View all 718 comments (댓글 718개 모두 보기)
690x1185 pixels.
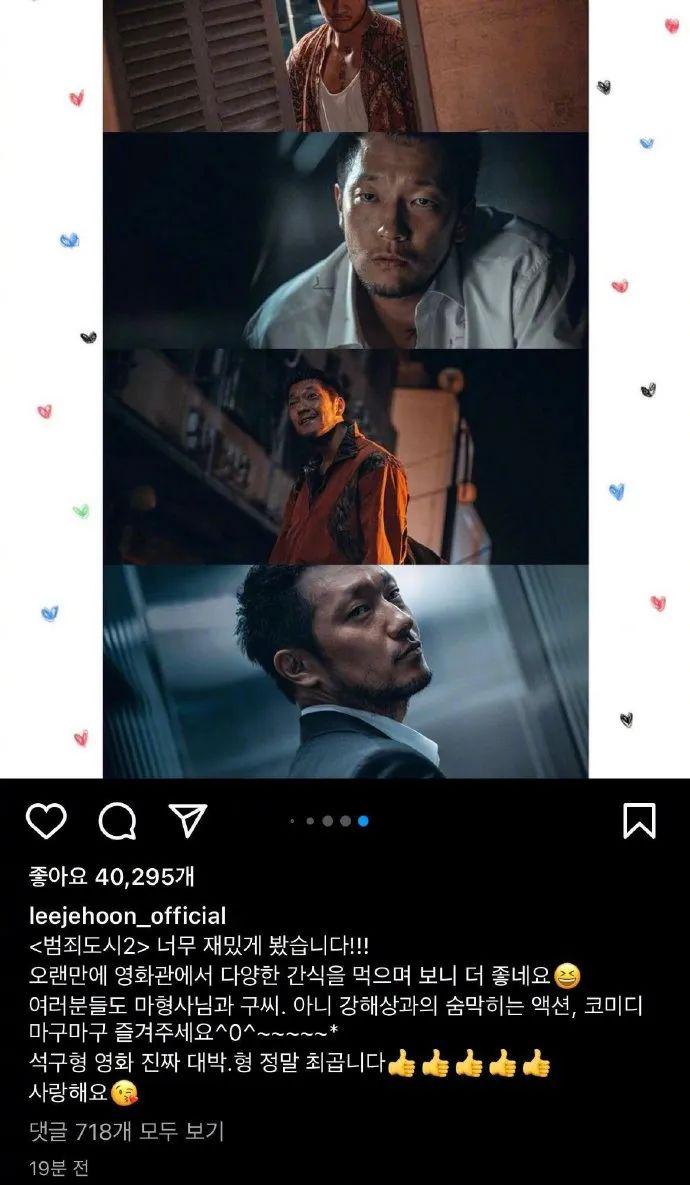(125, 1131)
